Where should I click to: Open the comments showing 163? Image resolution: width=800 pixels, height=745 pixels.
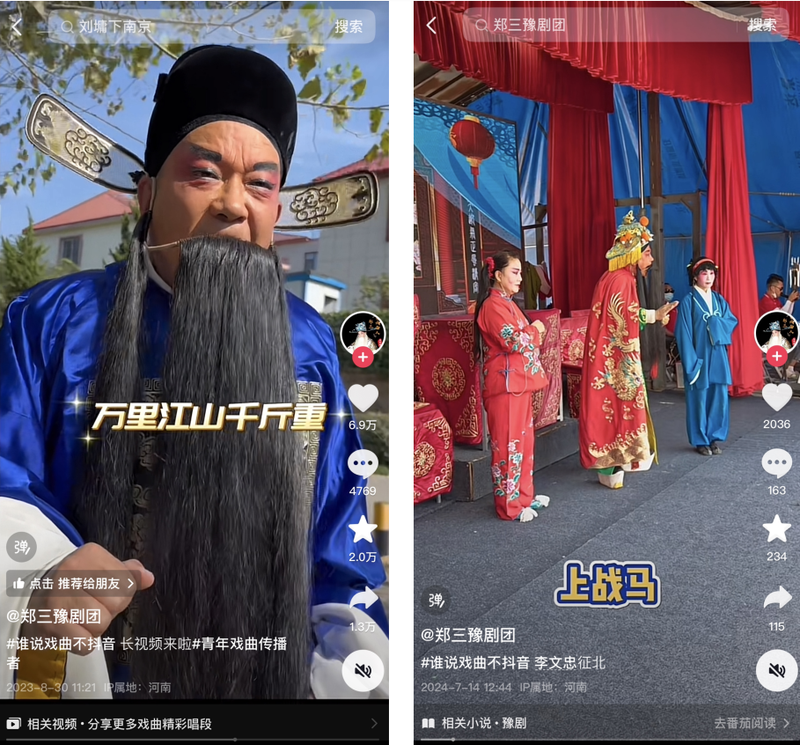(777, 463)
